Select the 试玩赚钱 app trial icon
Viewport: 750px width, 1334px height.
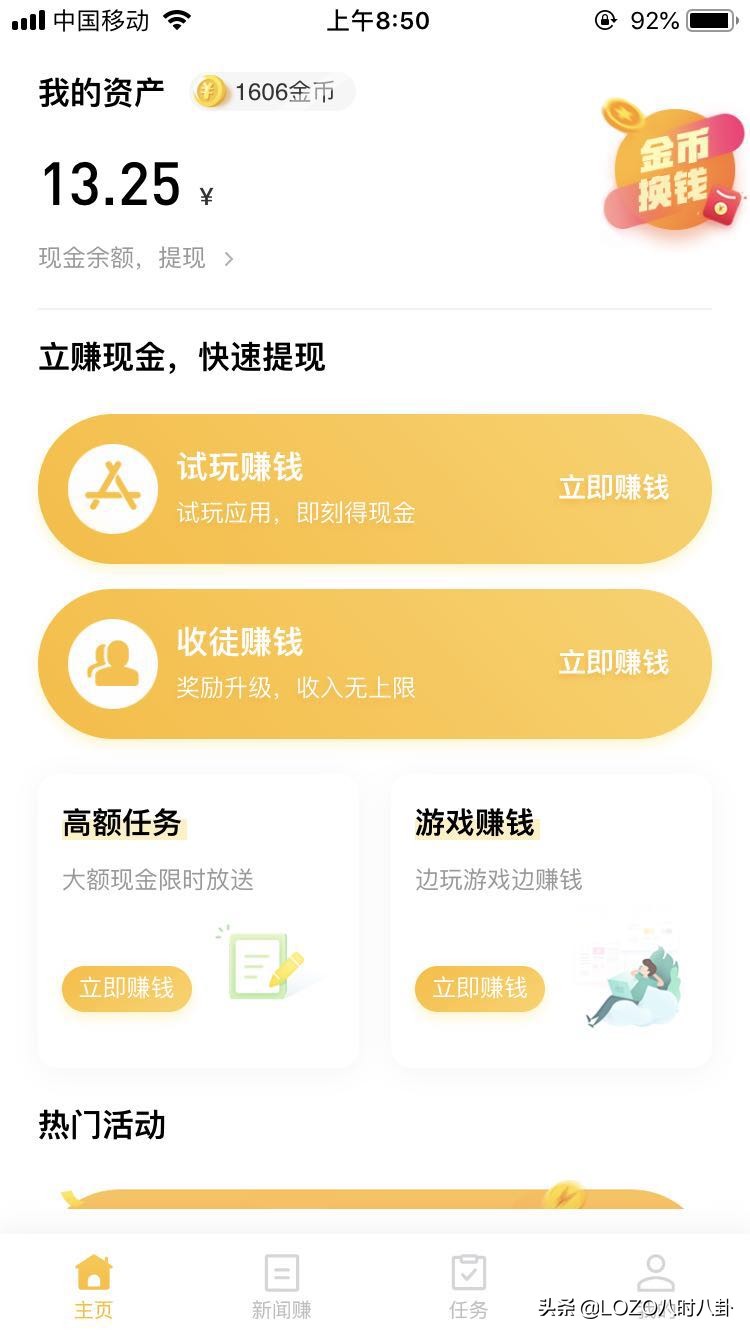click(112, 488)
